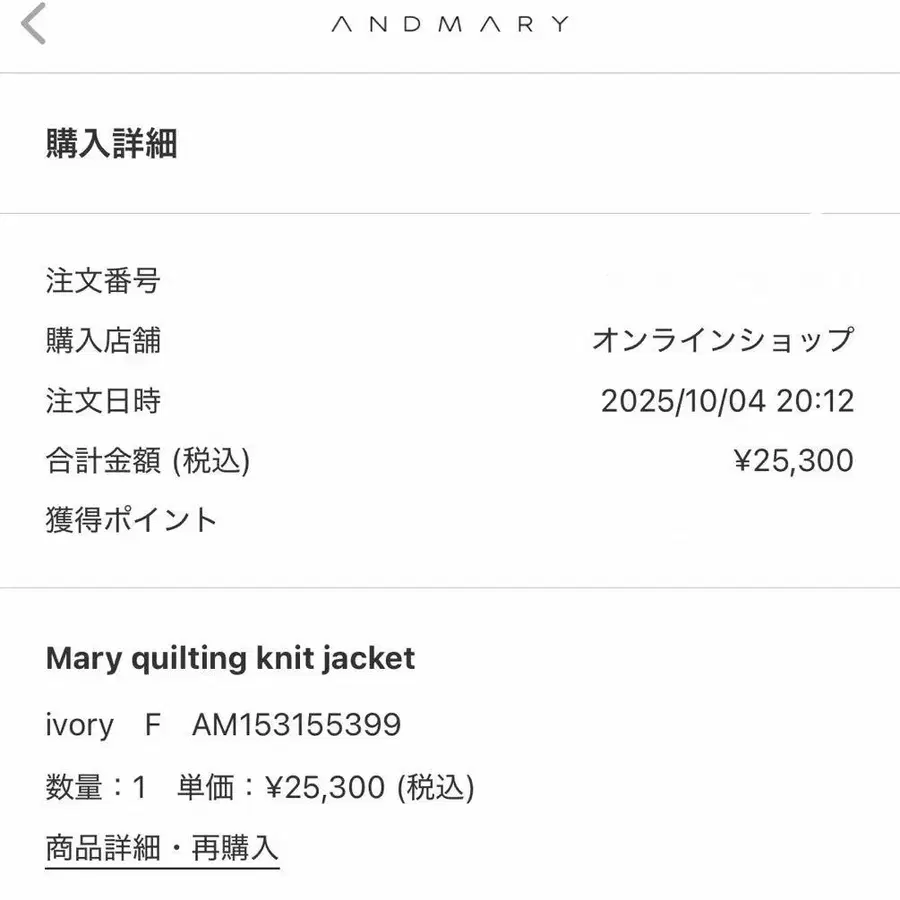Image resolution: width=900 pixels, height=900 pixels.
Task: Open the 商品詳細・再購入 link
Action: click(162, 848)
